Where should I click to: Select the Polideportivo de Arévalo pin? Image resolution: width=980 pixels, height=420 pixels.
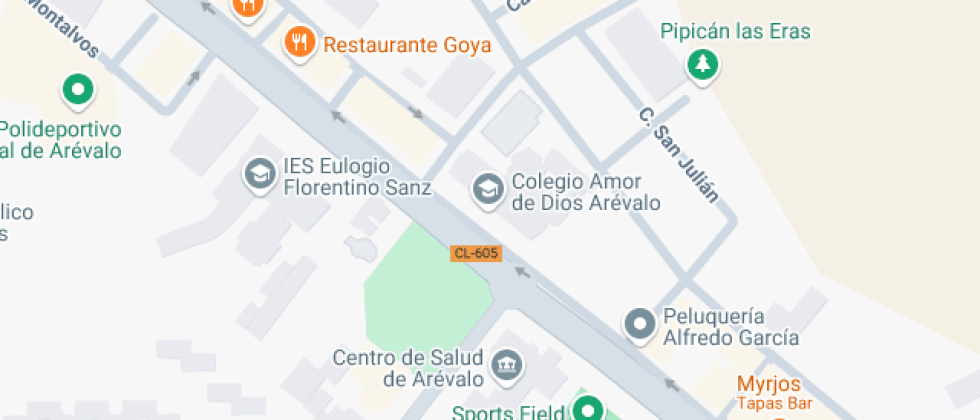coord(77,91)
